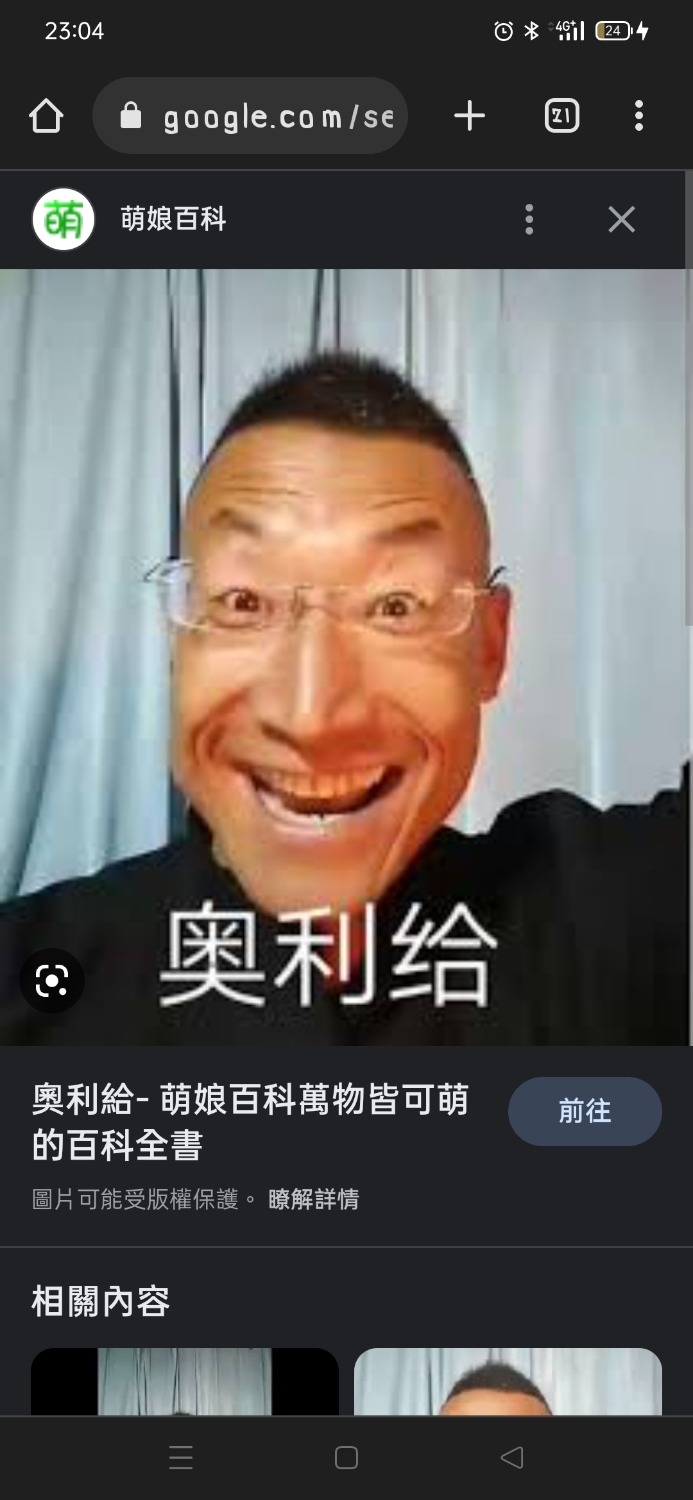Tap the system back button
Screen dimensions: 693x1500
point(511,1458)
